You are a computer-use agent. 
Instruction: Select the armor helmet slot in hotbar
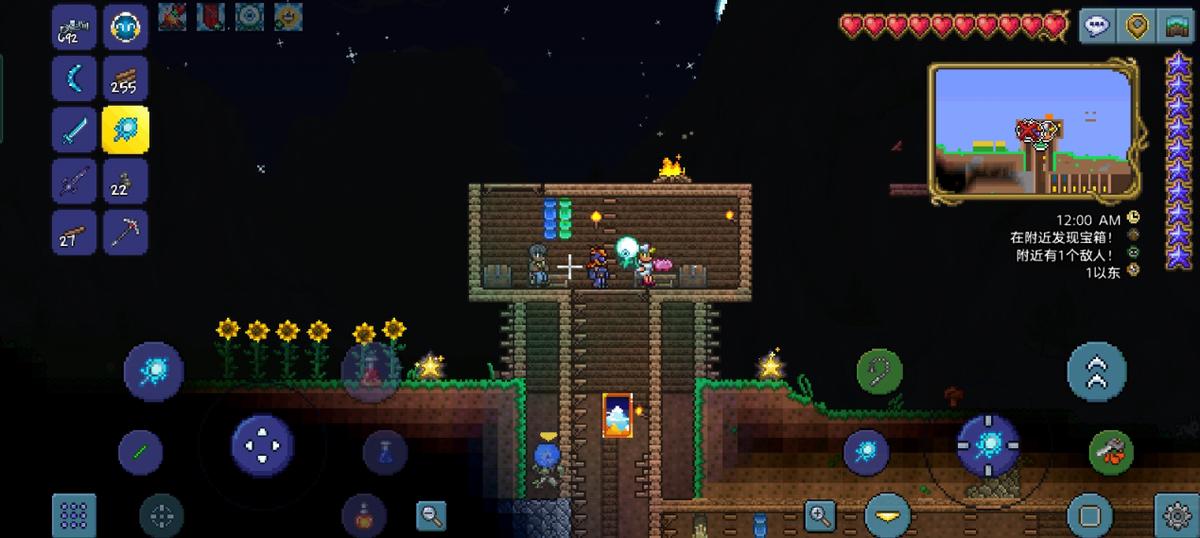pos(126,27)
